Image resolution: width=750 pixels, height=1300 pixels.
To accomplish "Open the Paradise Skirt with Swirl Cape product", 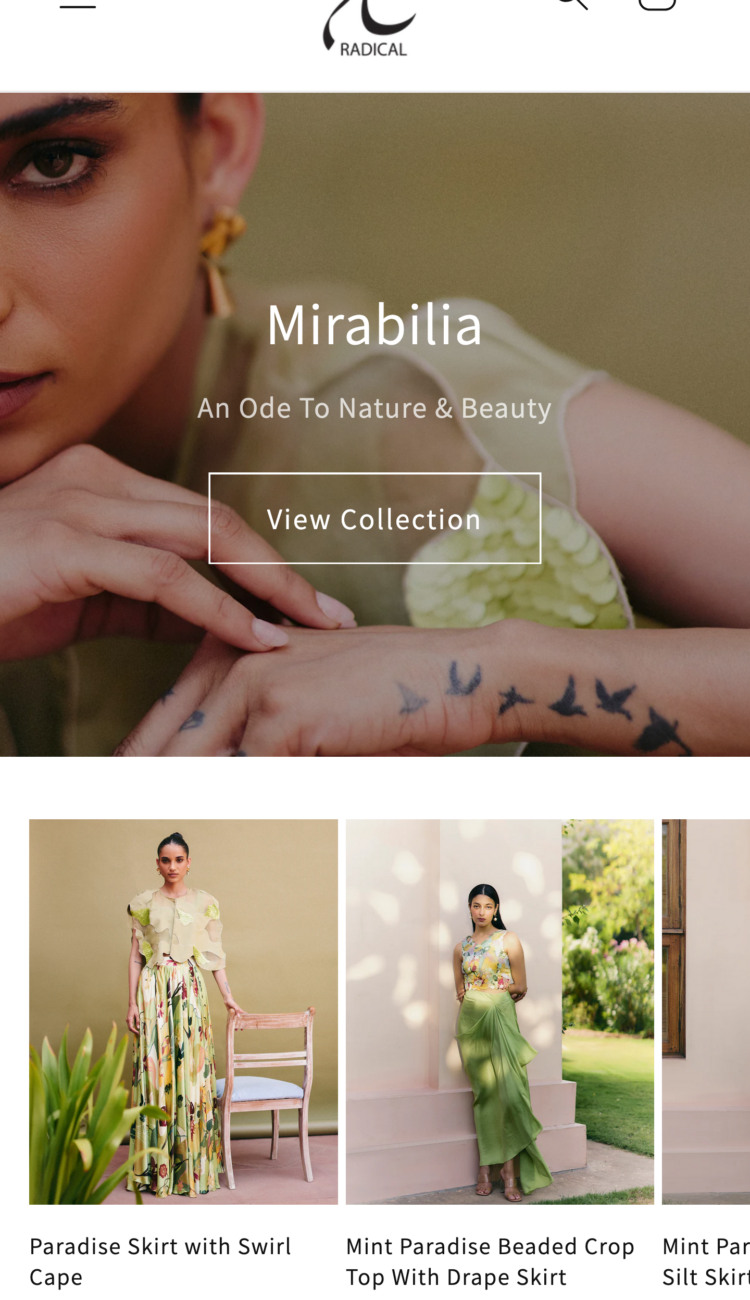I will coord(183,1011).
